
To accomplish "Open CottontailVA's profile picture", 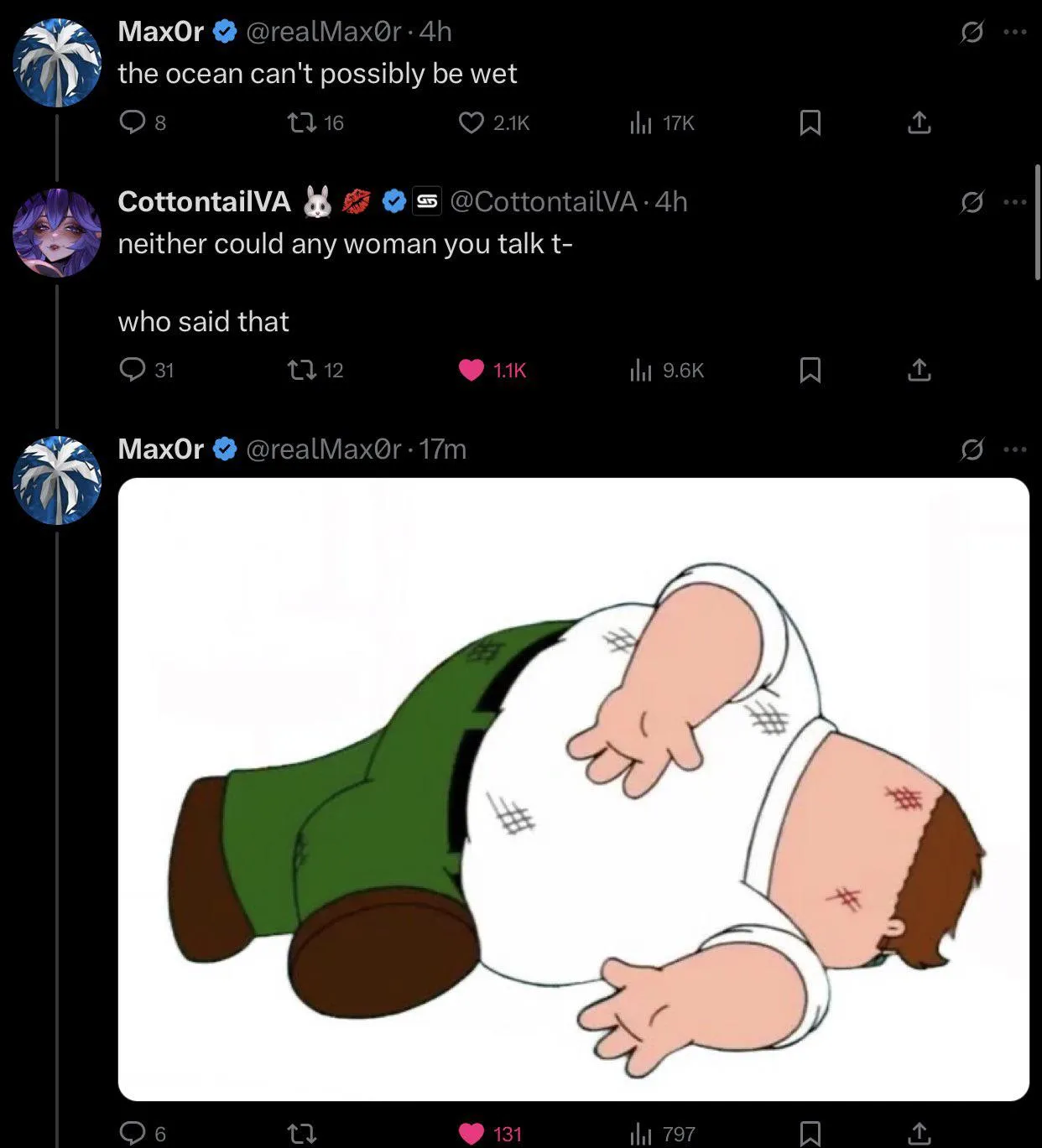I will click(x=57, y=232).
